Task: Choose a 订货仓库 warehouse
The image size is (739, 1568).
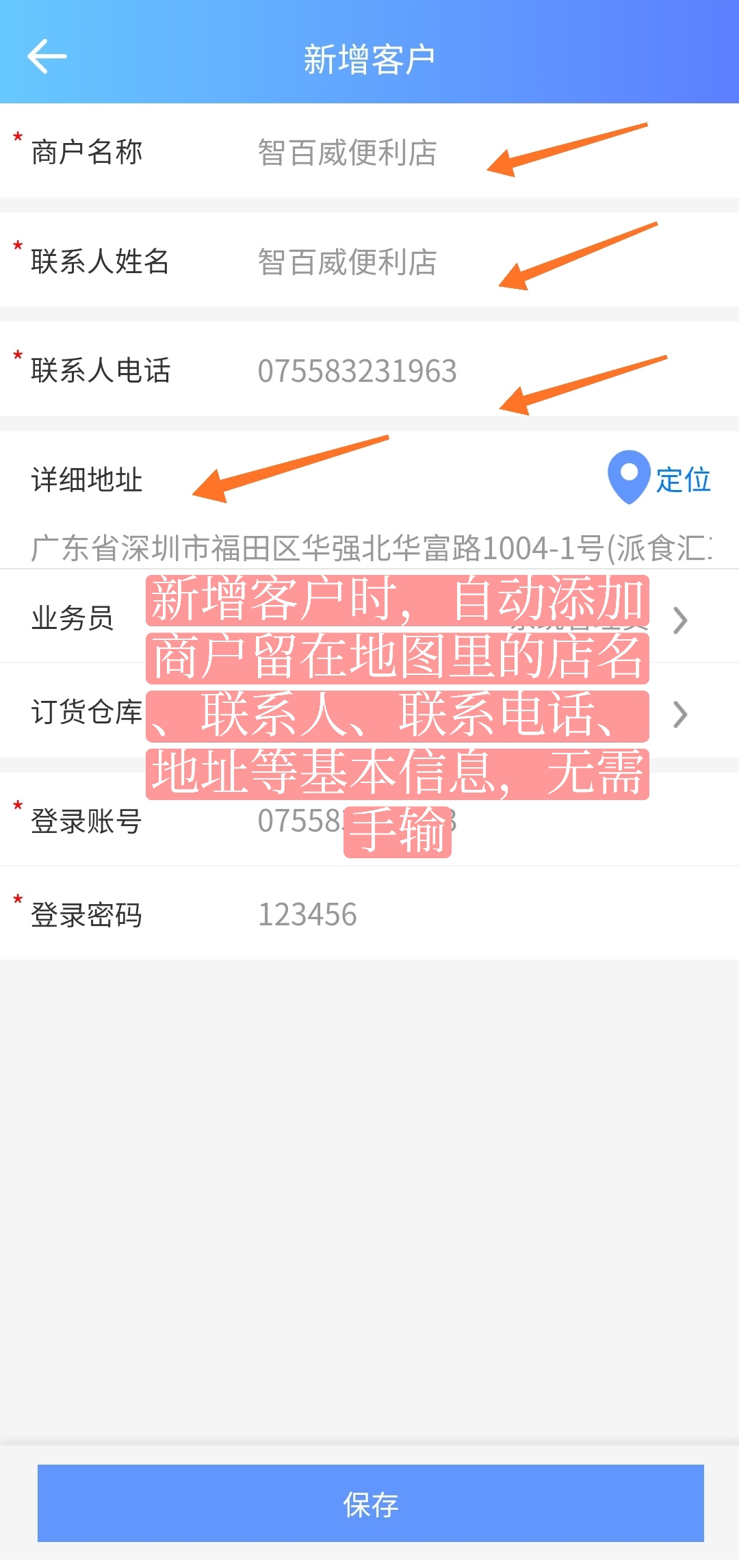Action: coord(679,715)
